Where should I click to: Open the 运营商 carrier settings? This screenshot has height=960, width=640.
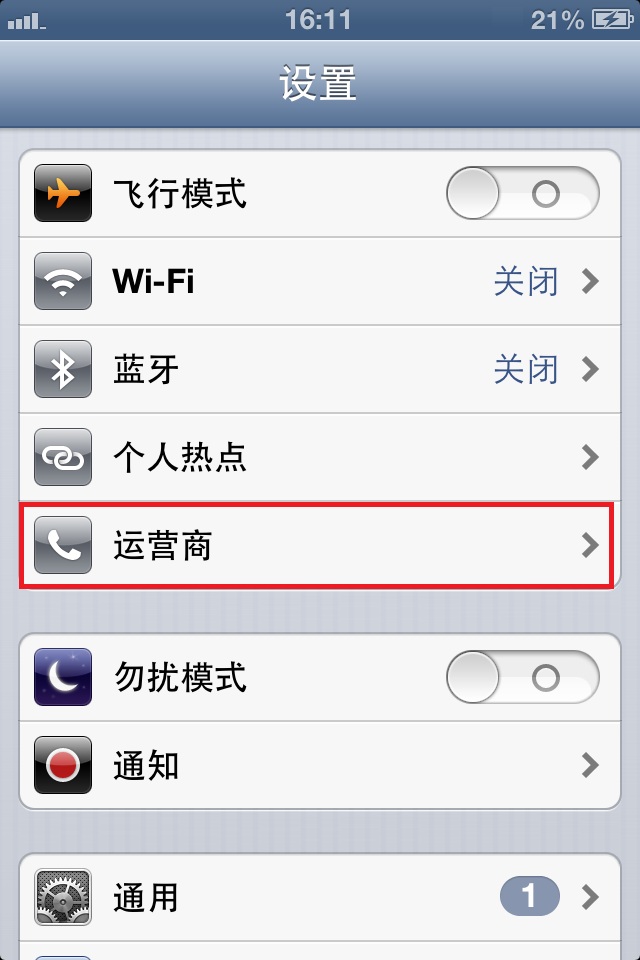(x=318, y=545)
